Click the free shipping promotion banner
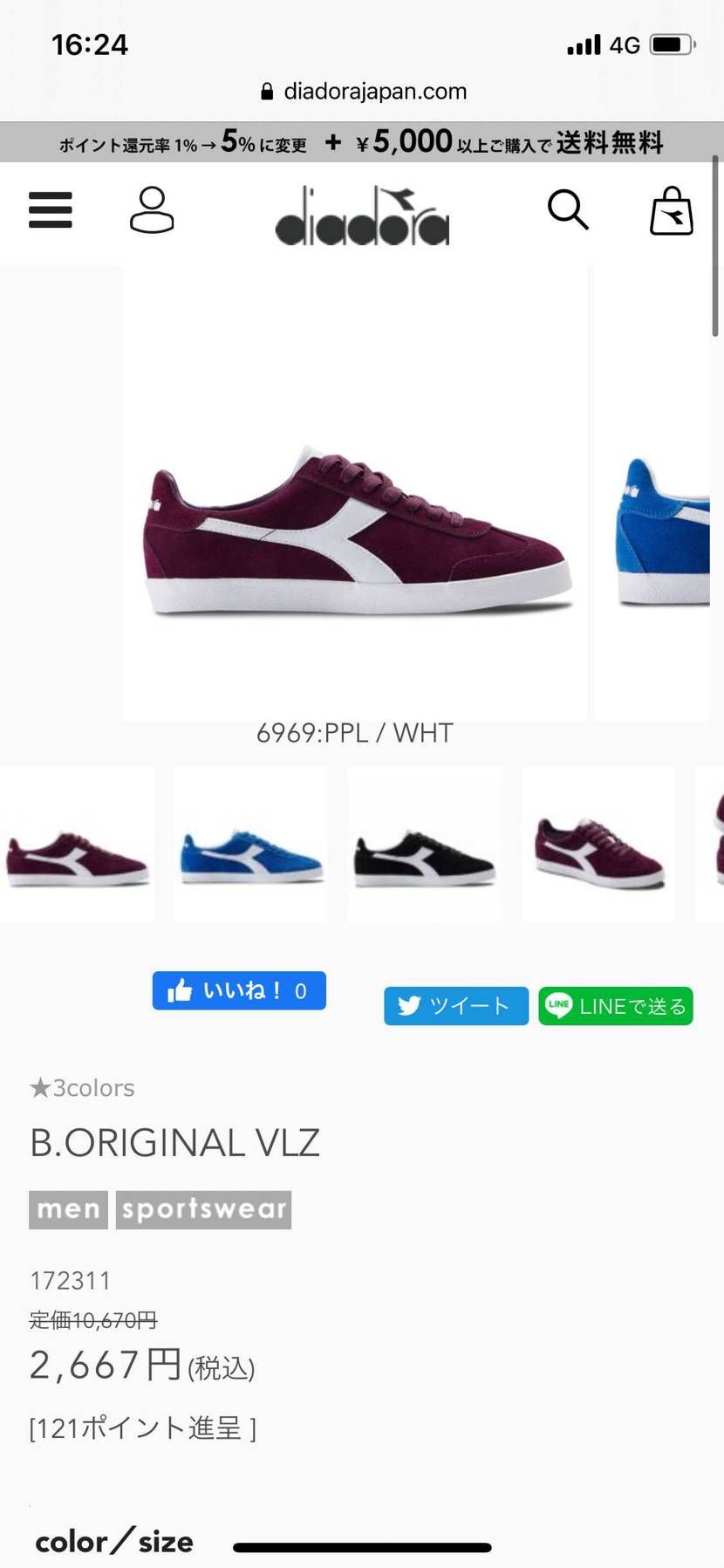This screenshot has width=724, height=1568. (x=362, y=142)
